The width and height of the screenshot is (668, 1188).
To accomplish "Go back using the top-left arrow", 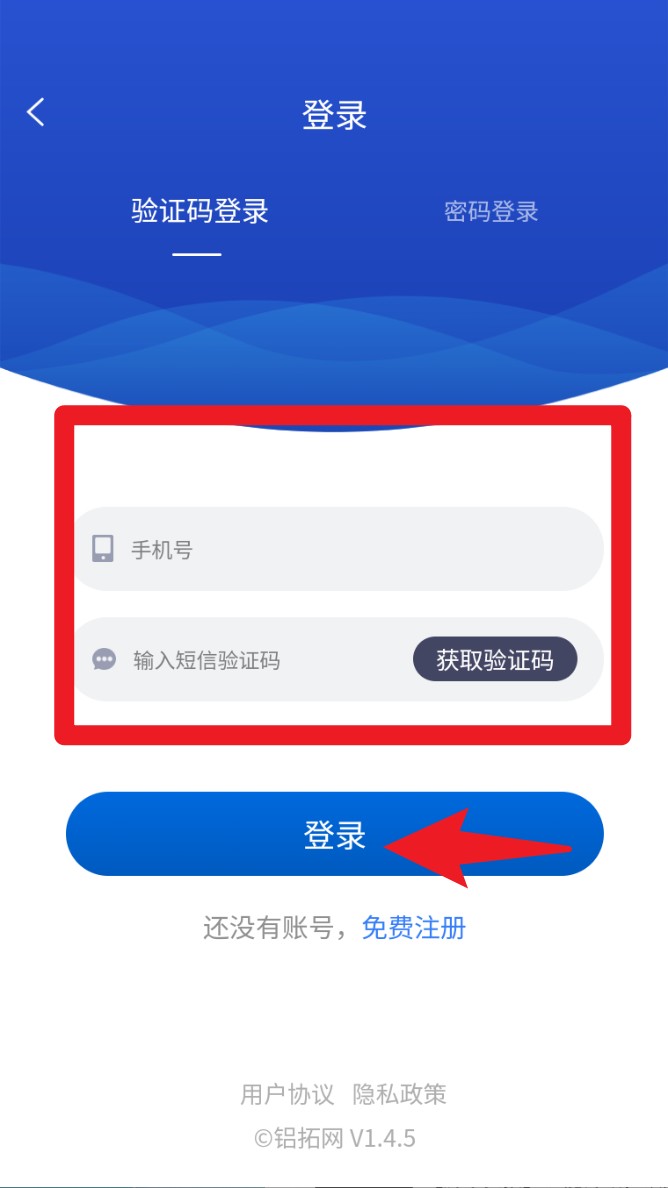I will tap(36, 112).
